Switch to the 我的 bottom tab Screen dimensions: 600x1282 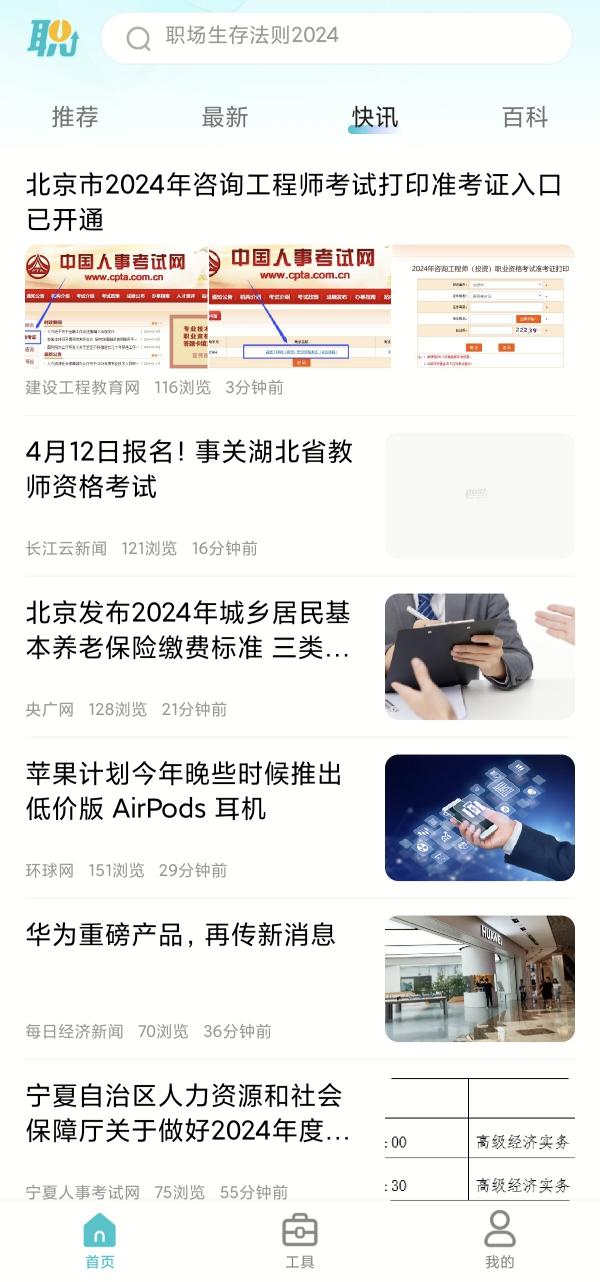tap(500, 1241)
